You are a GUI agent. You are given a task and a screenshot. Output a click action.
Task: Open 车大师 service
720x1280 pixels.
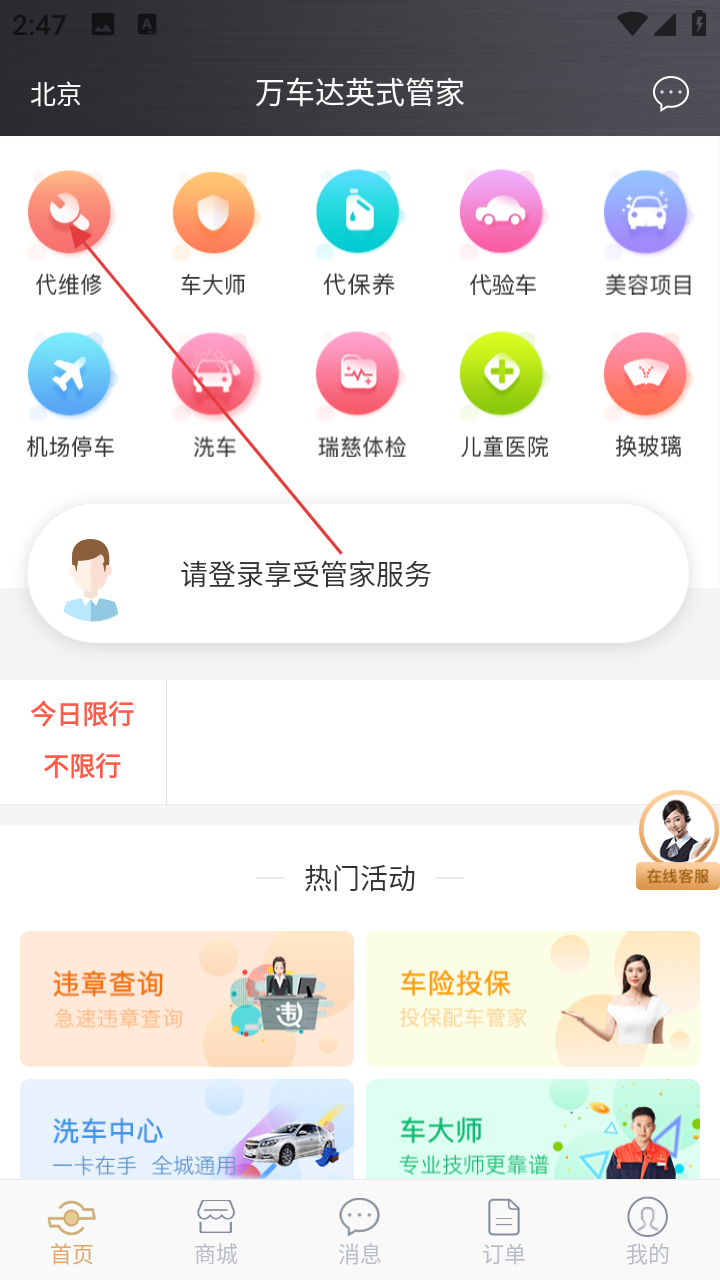pos(213,232)
